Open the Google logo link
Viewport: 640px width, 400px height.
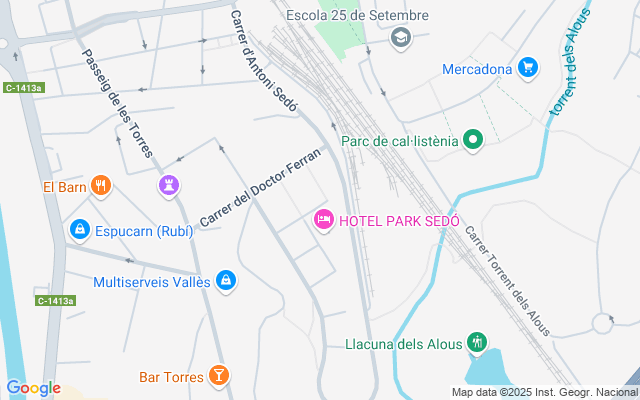tap(33, 388)
